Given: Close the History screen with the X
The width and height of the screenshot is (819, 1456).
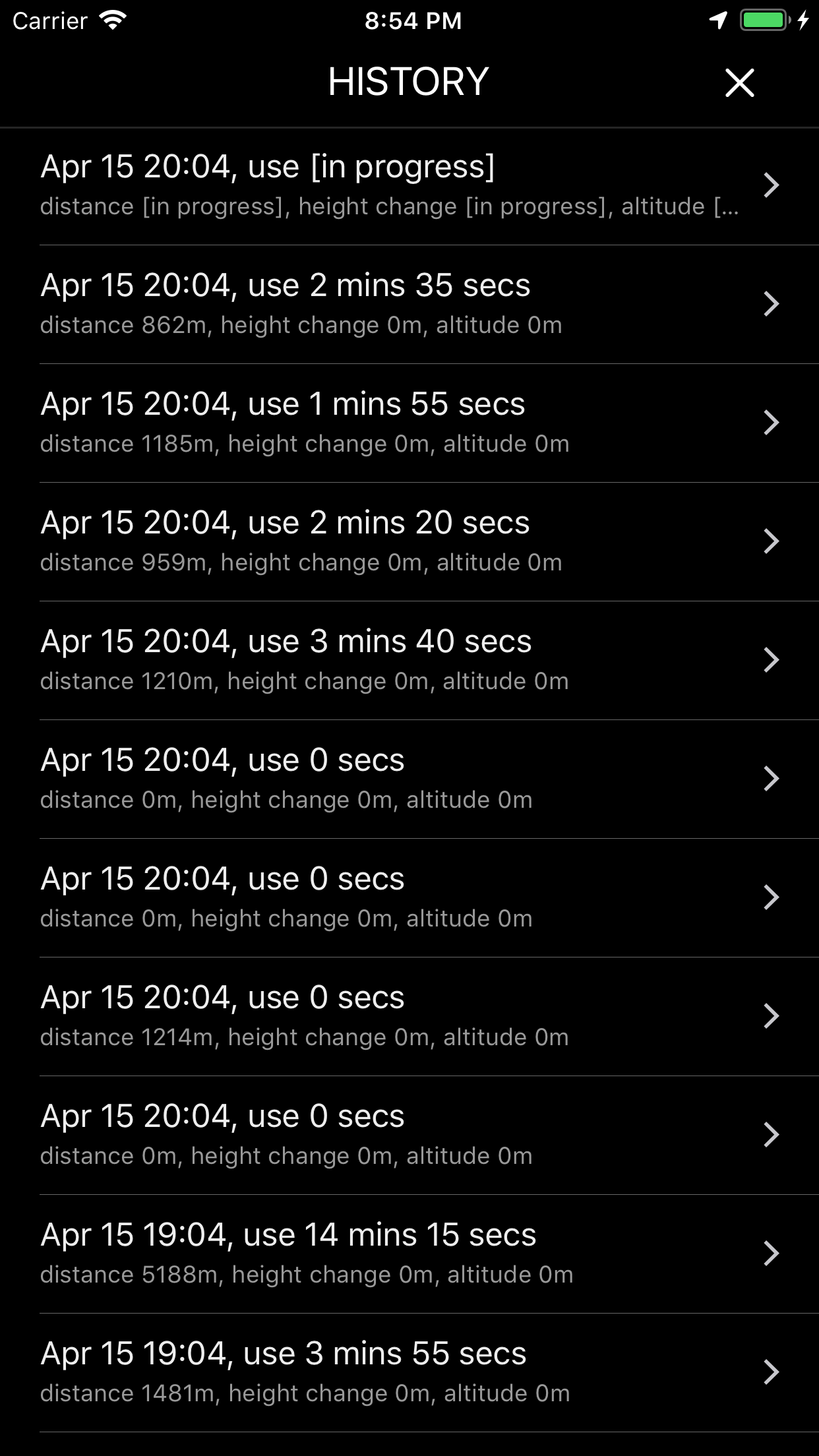Looking at the screenshot, I should pos(739,82).
